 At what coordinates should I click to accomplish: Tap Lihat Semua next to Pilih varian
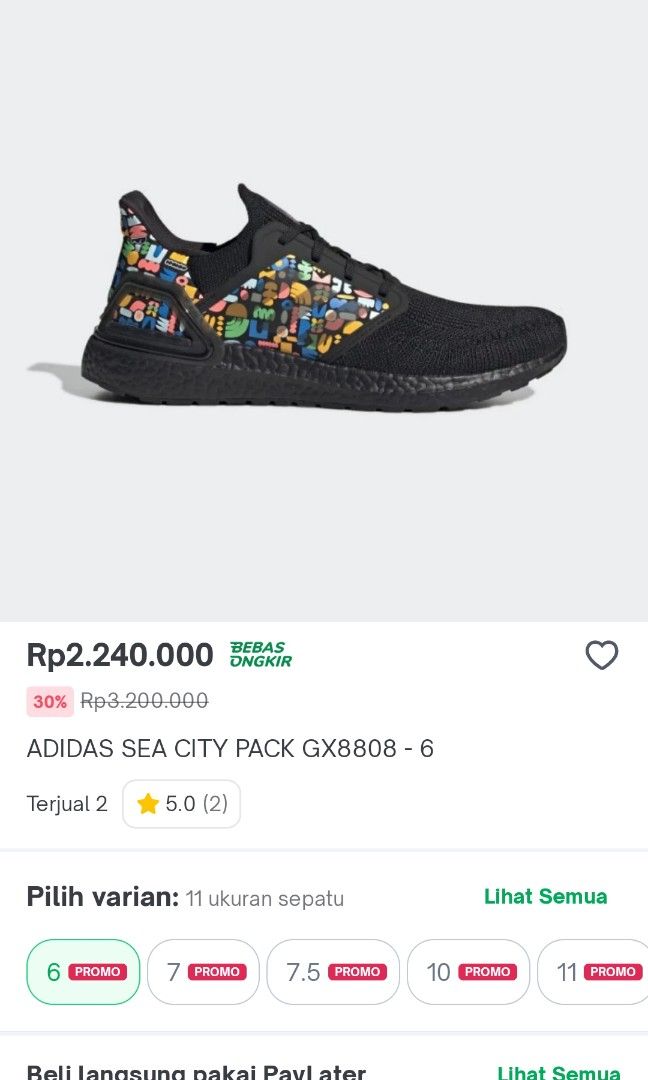pyautogui.click(x=545, y=897)
